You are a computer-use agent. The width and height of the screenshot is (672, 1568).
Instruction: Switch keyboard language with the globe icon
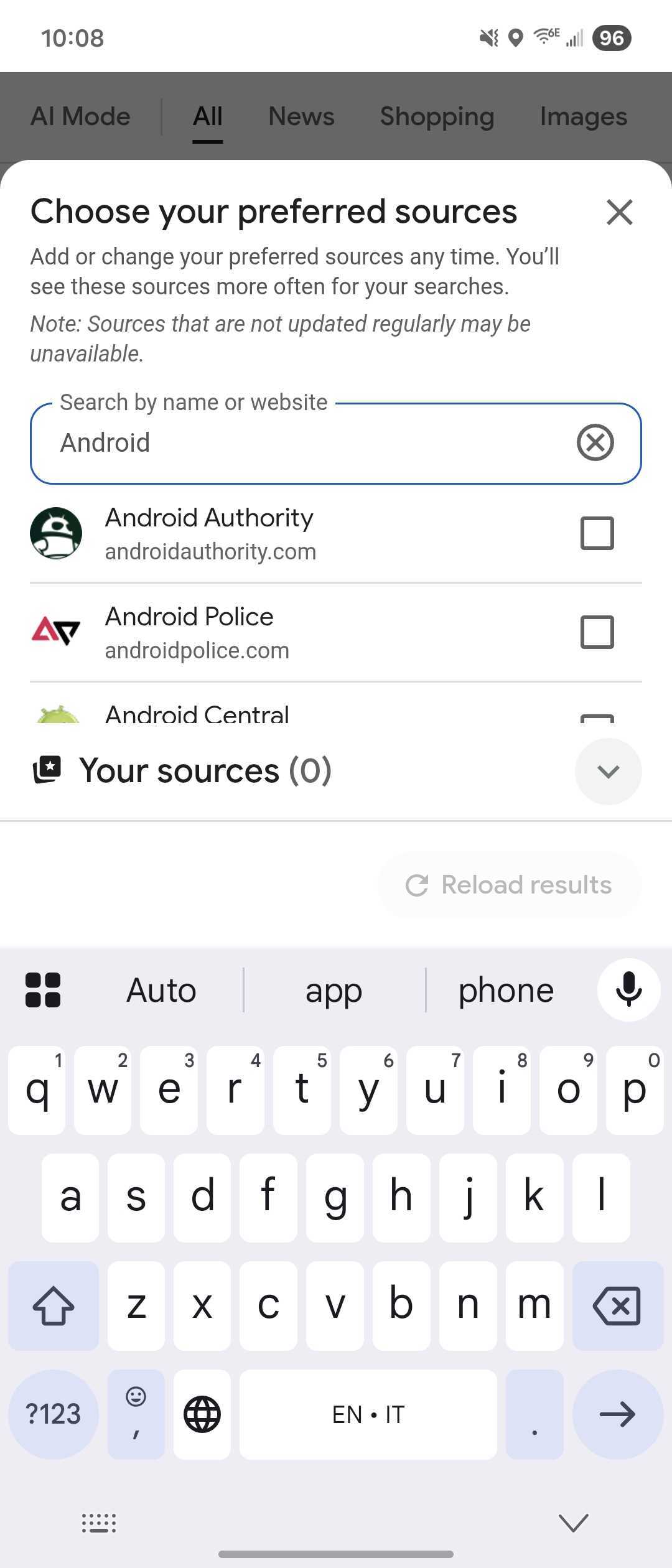click(201, 1414)
